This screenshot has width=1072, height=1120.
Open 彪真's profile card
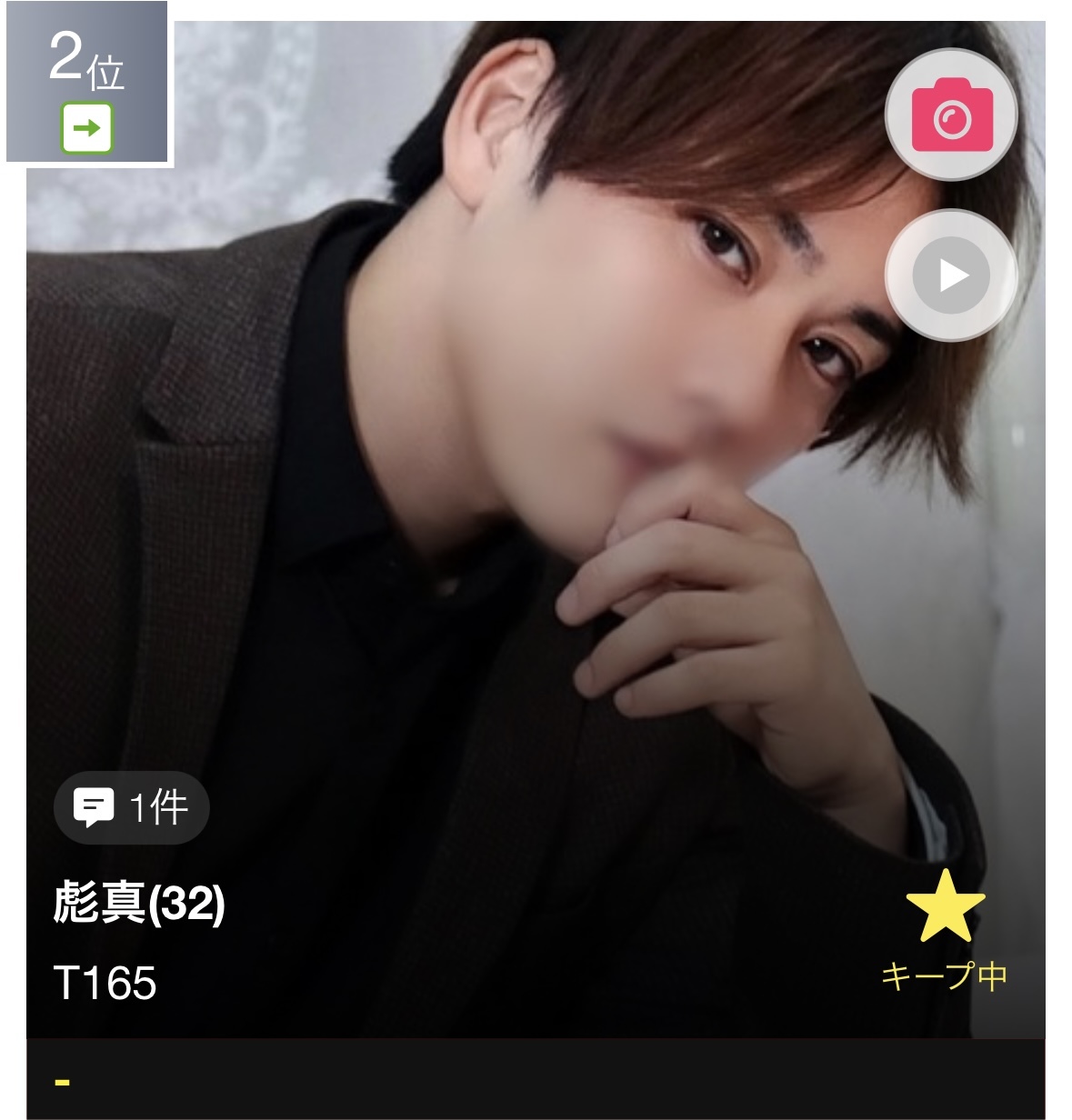pos(139,904)
